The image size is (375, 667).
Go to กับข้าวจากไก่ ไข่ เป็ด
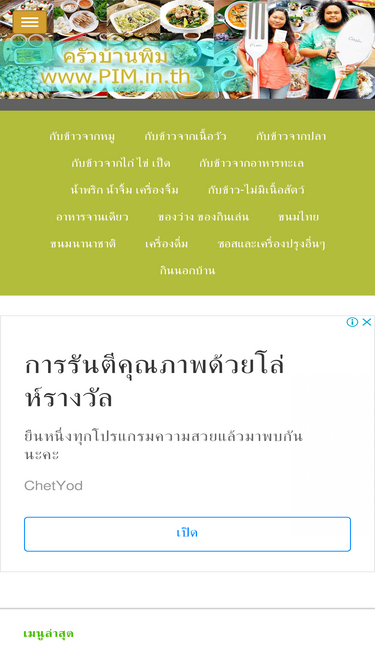click(x=121, y=163)
